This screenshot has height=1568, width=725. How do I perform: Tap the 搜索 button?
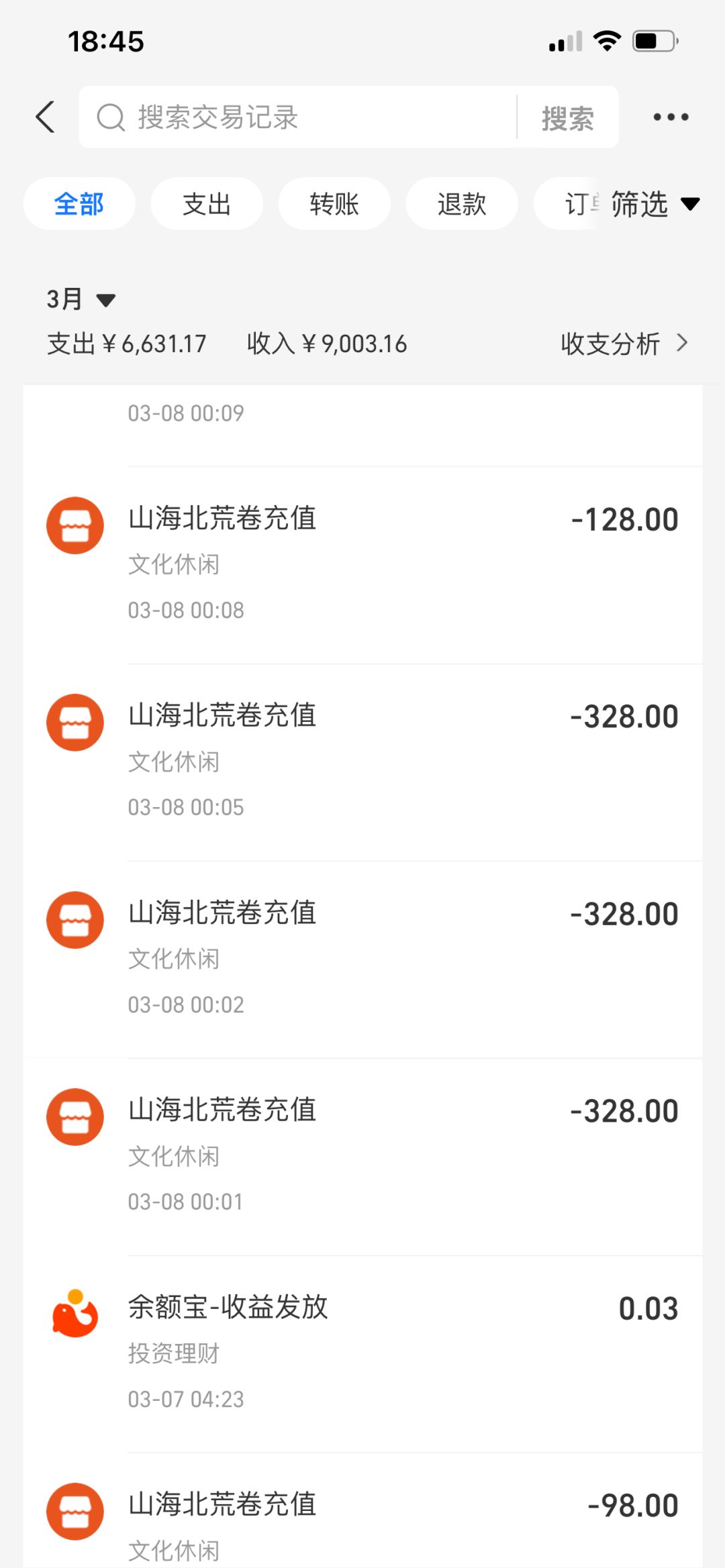click(x=567, y=119)
